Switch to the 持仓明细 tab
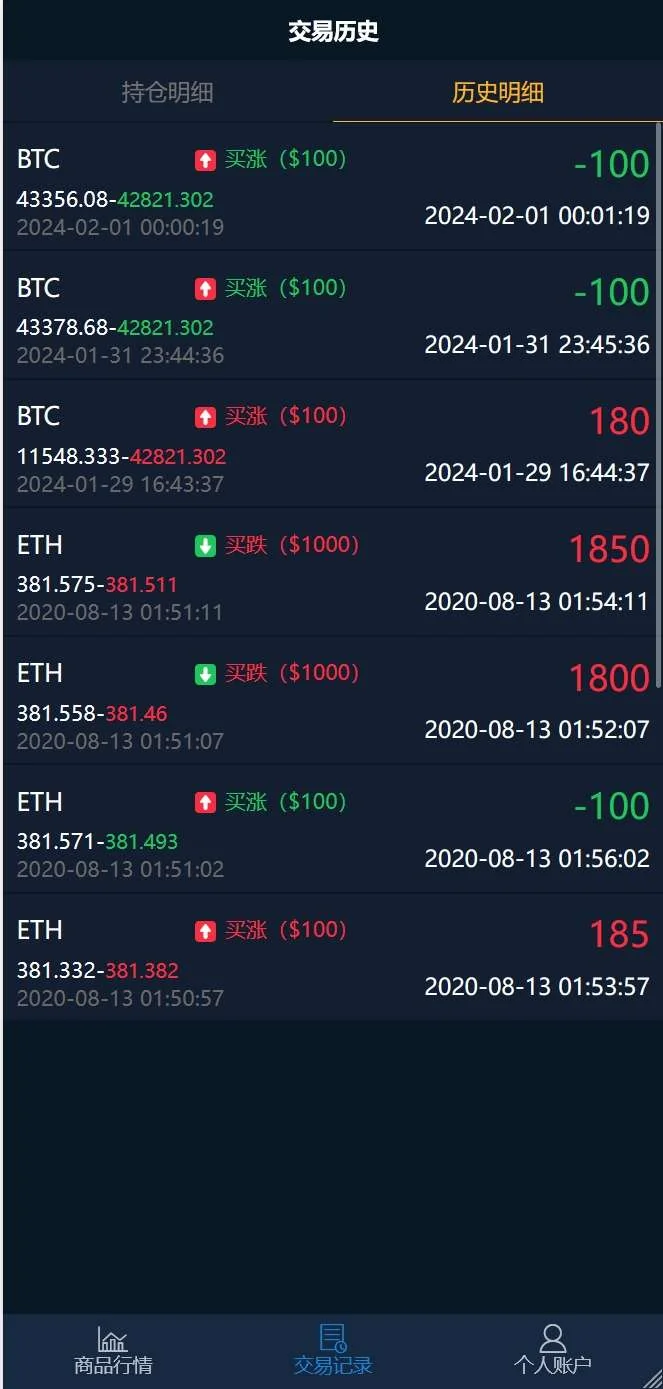 pyautogui.click(x=167, y=93)
